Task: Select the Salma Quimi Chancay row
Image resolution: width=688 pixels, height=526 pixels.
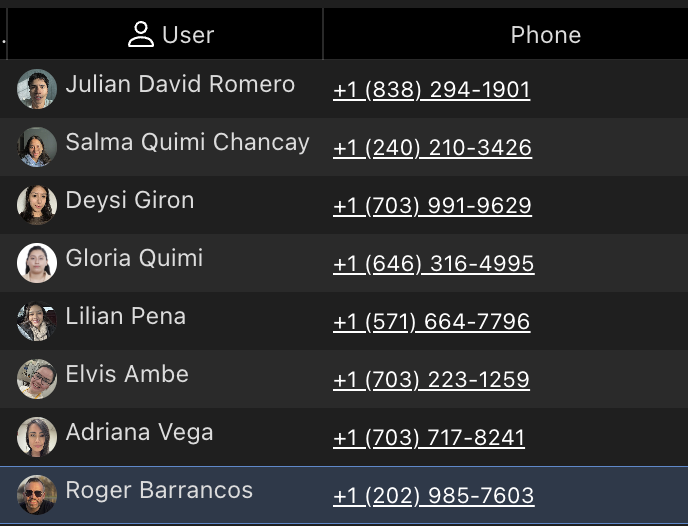Action: coord(187,143)
